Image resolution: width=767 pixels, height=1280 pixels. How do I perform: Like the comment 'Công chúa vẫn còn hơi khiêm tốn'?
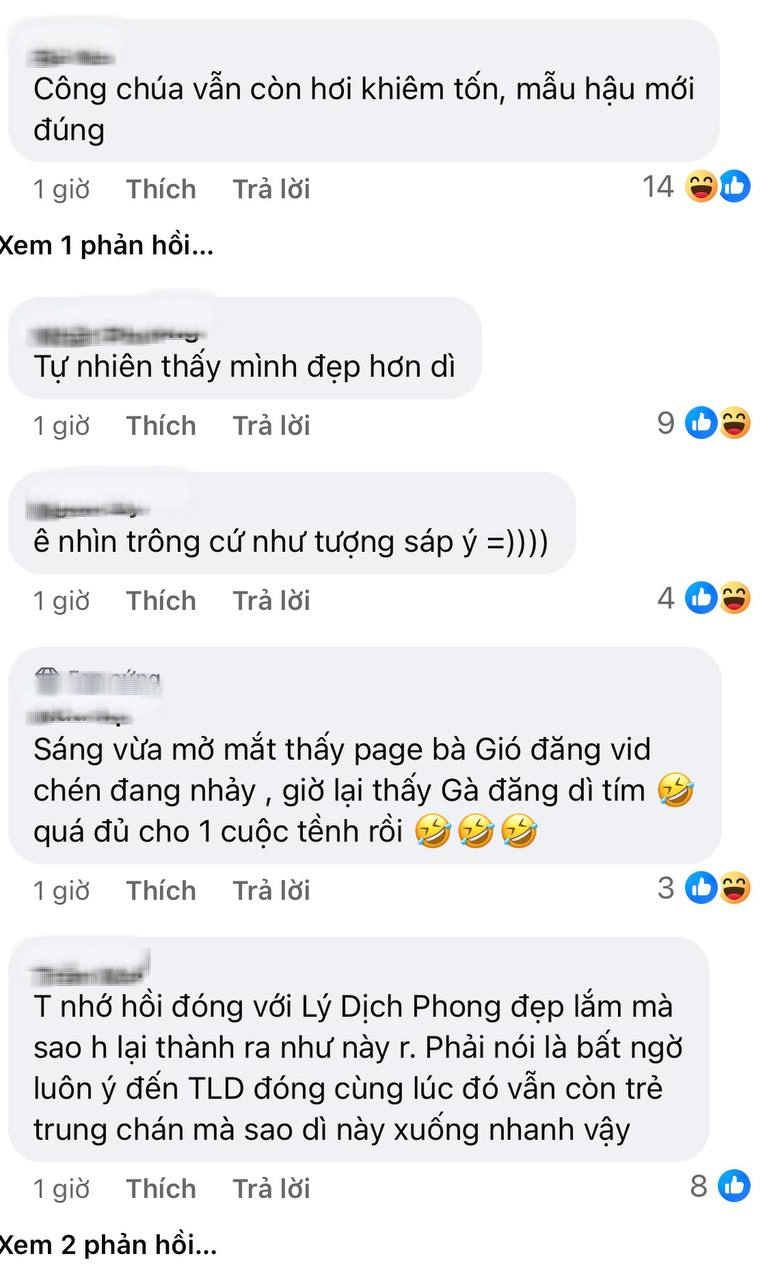tap(160, 189)
